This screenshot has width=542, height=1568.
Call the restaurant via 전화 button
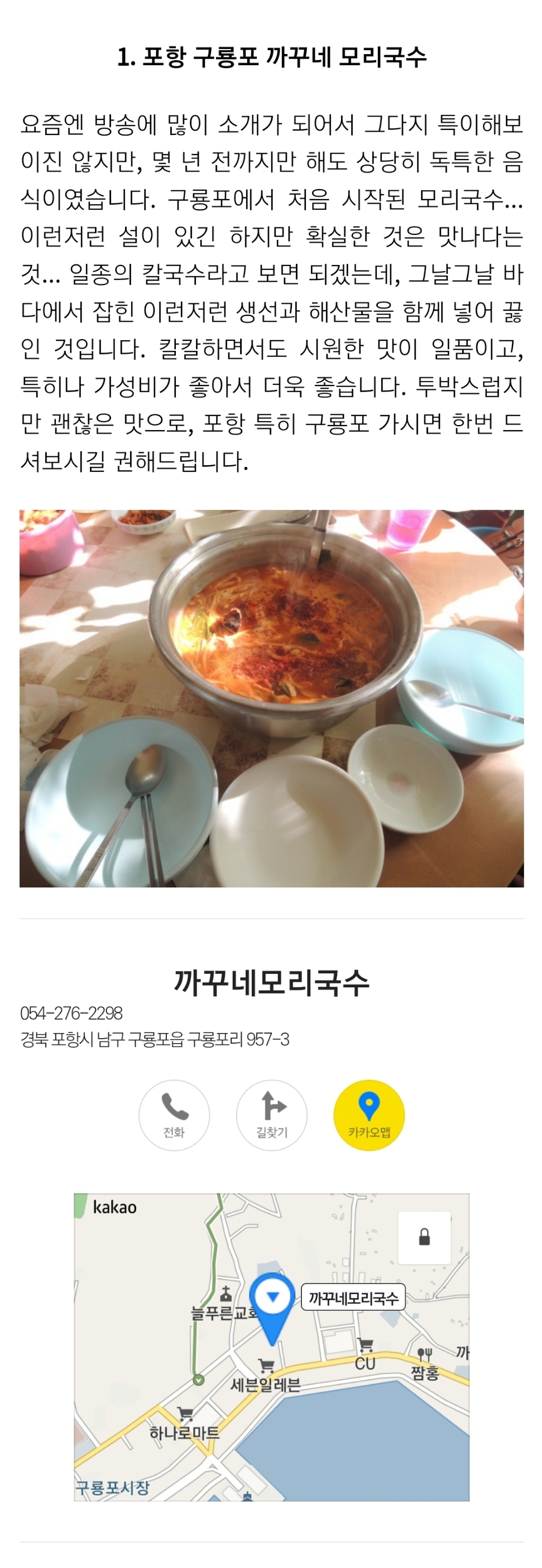(x=174, y=1115)
